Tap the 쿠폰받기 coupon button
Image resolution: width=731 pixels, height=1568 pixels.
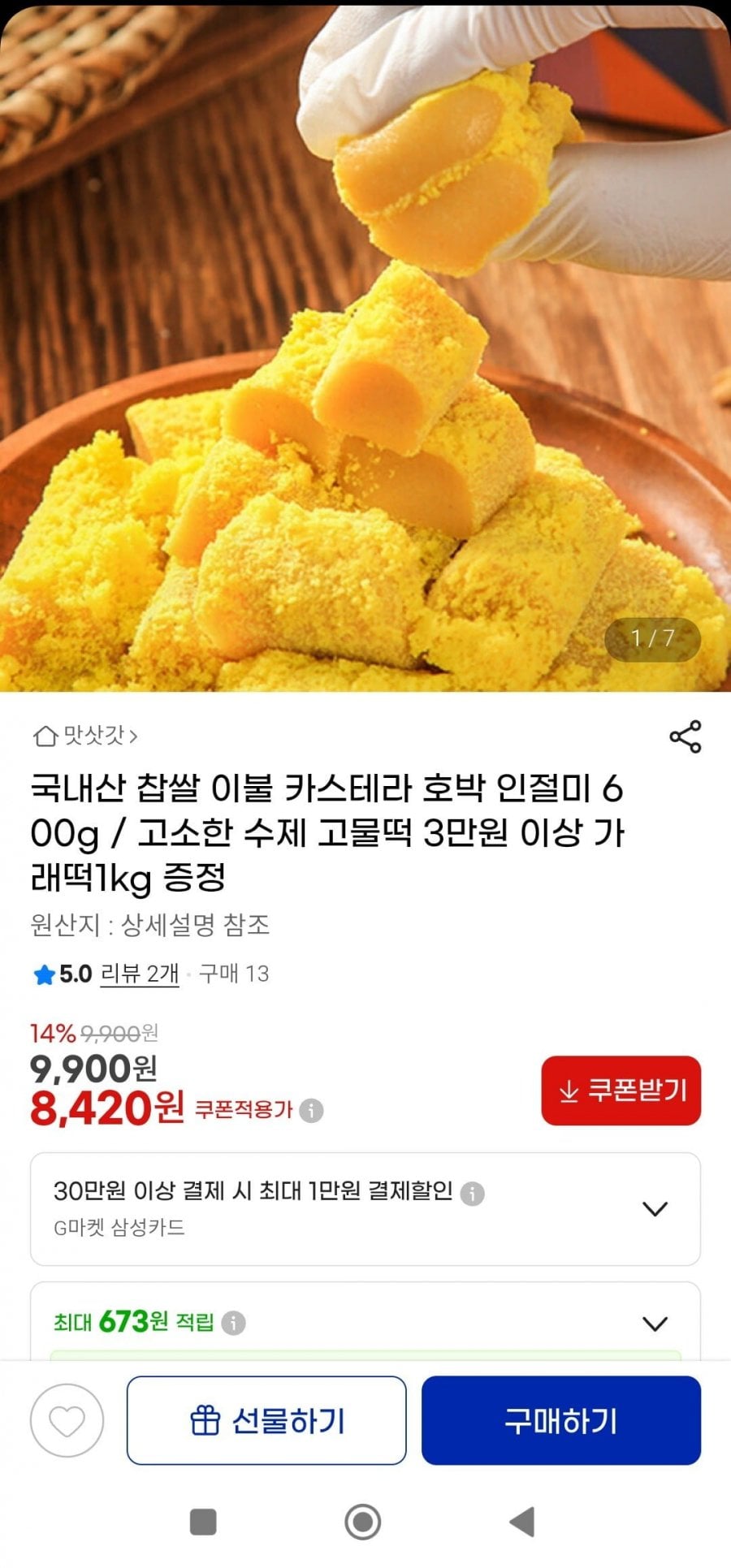(621, 1091)
